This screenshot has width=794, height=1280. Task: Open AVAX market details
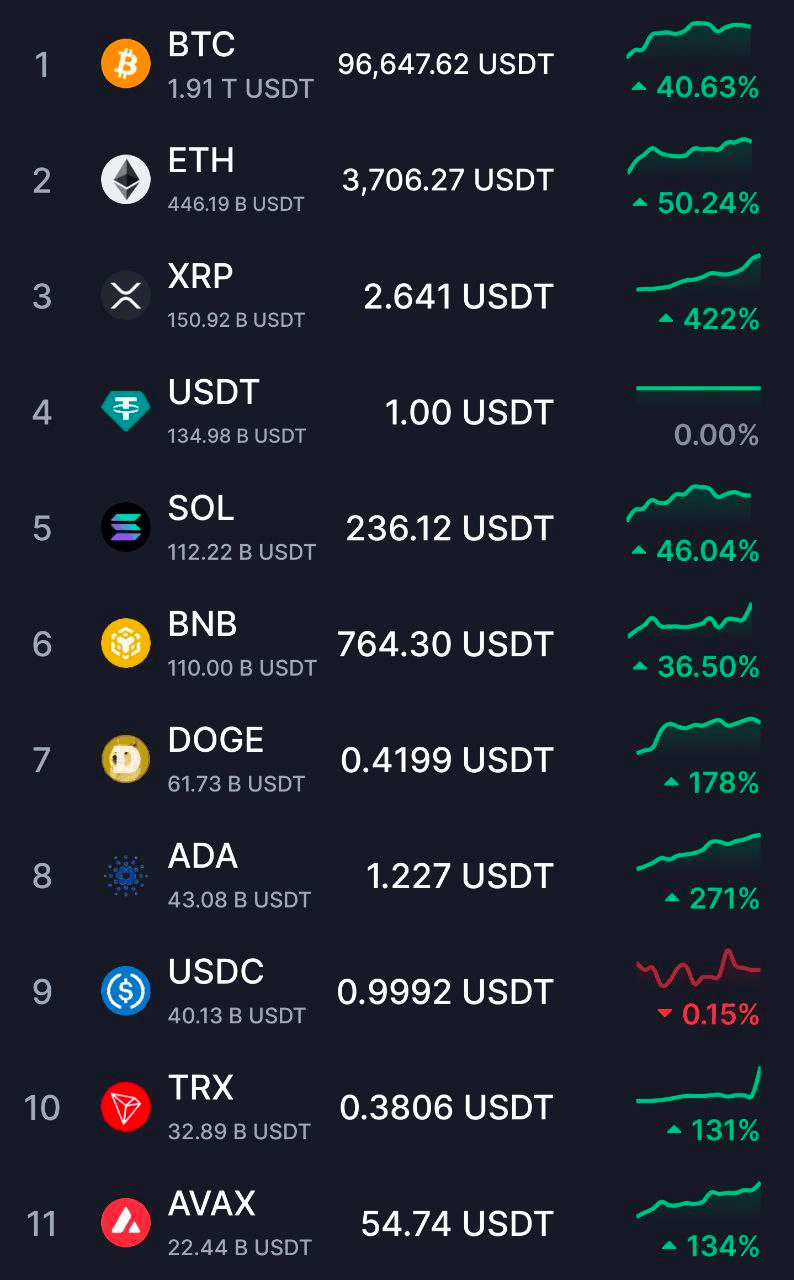click(x=397, y=1224)
